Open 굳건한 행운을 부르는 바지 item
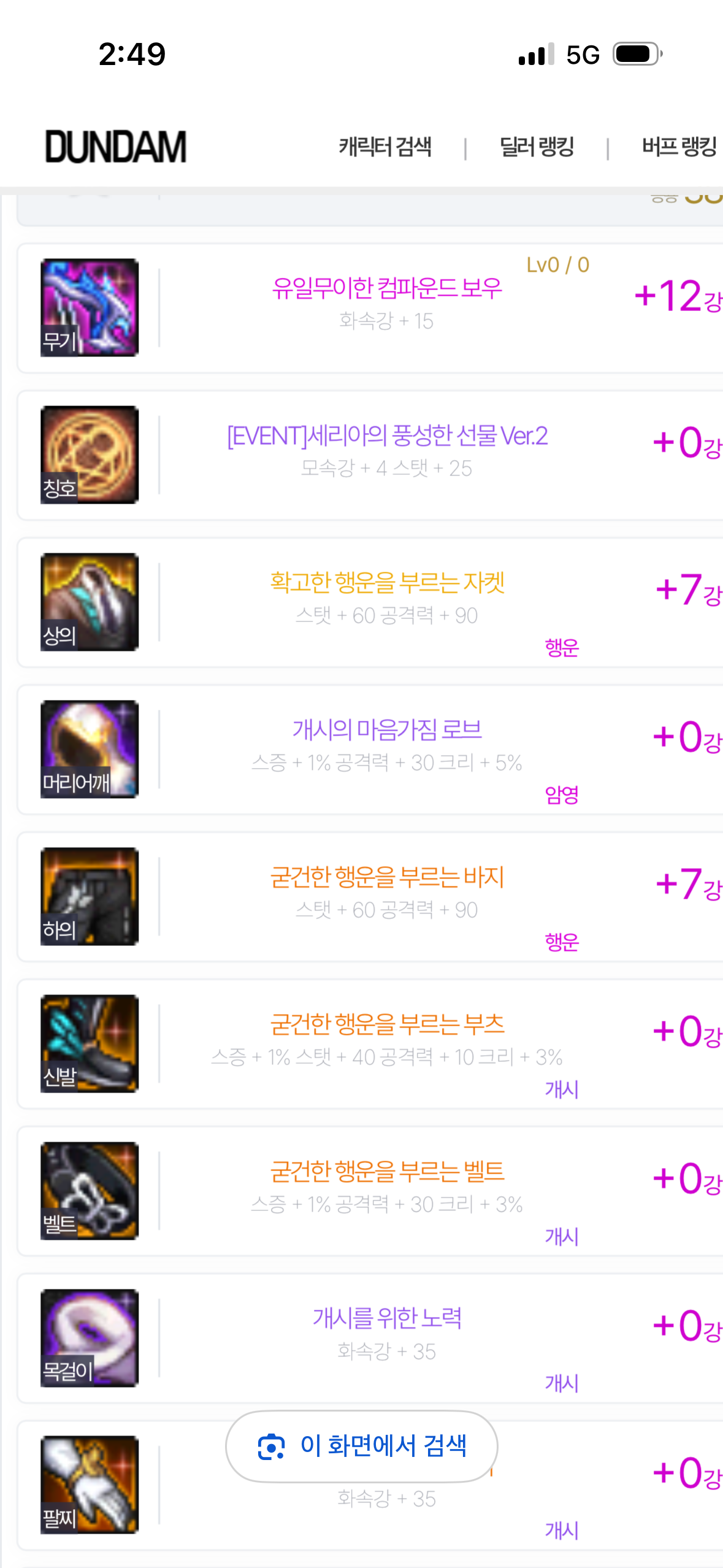The height and width of the screenshot is (1568, 723). coord(386,877)
